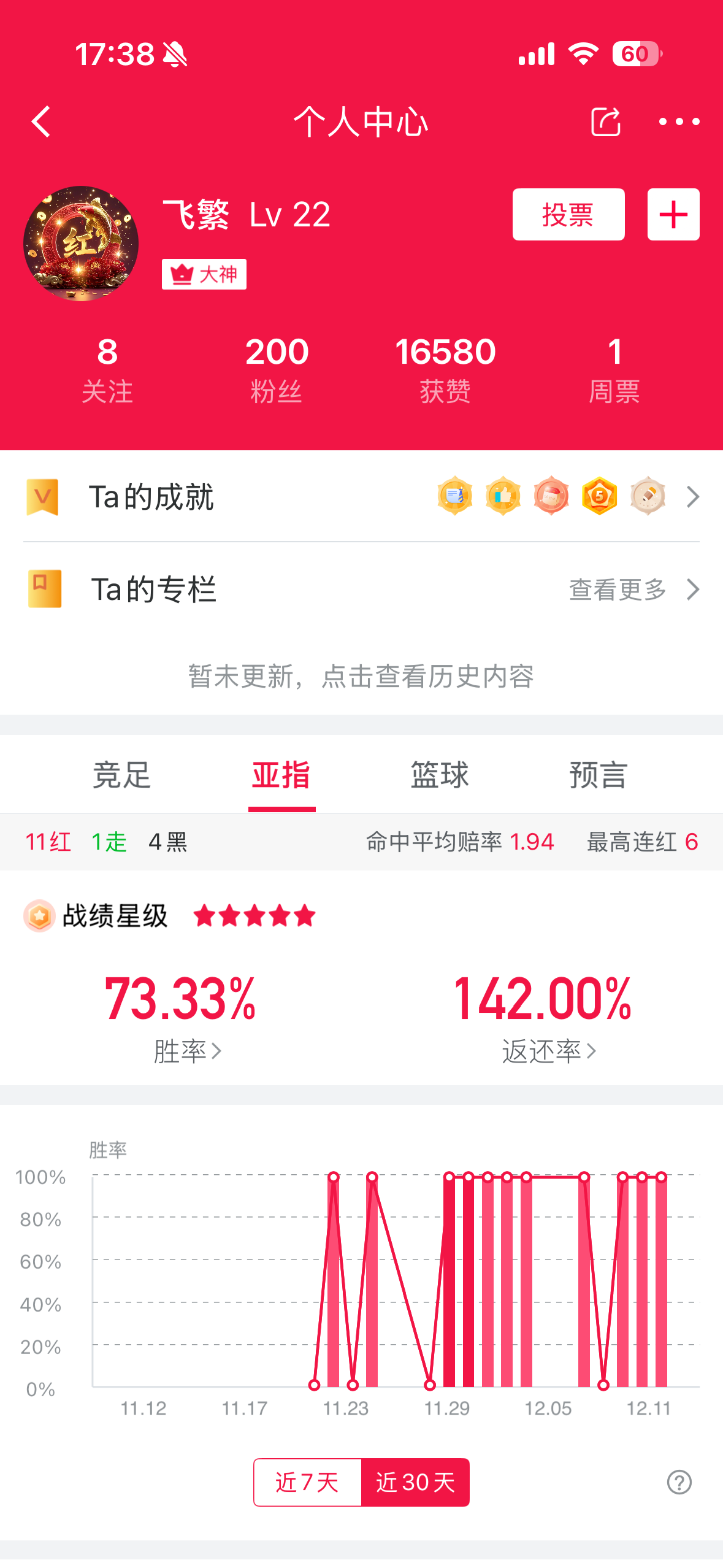Switch to the 篮球 tab
The image size is (723, 1568).
pyautogui.click(x=440, y=775)
